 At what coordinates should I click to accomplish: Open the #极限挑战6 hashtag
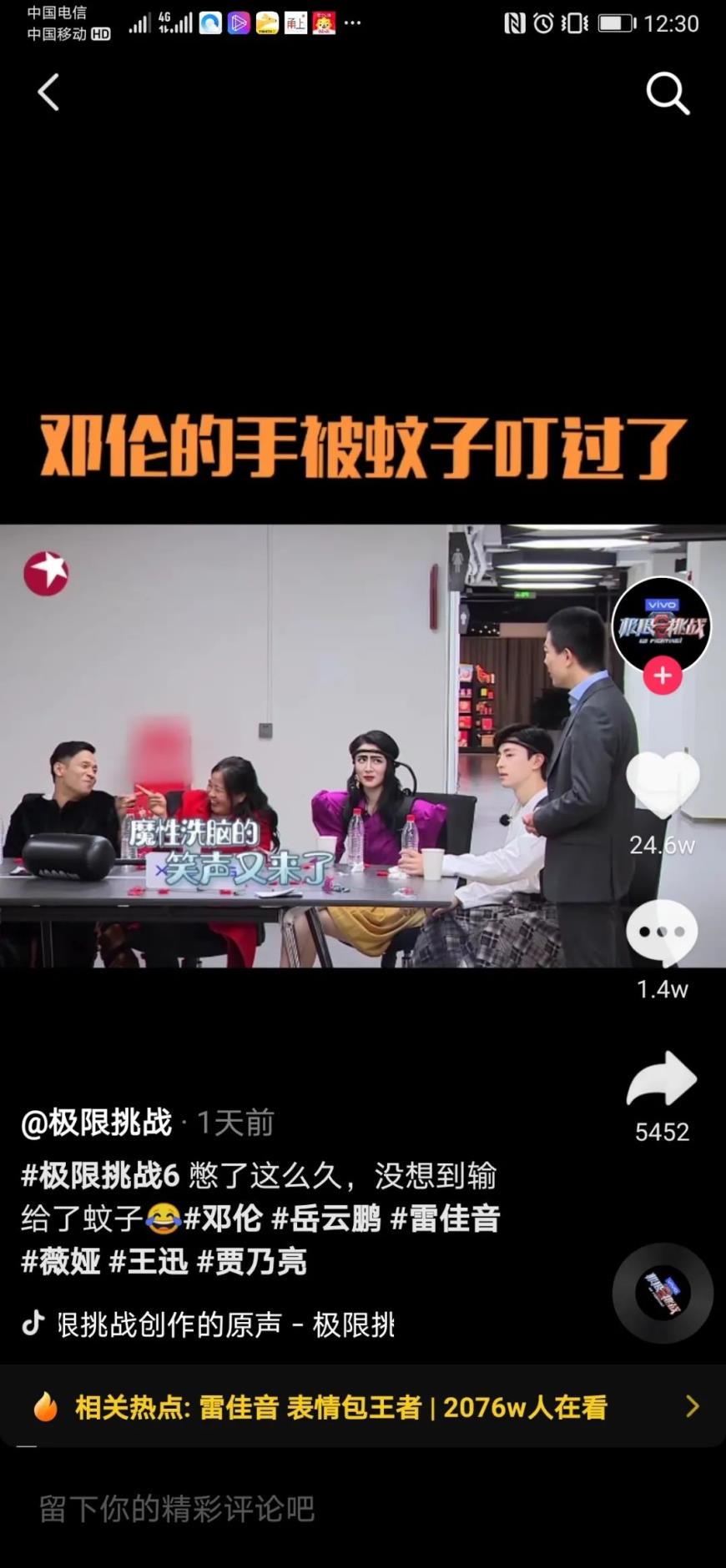pyautogui.click(x=100, y=1175)
